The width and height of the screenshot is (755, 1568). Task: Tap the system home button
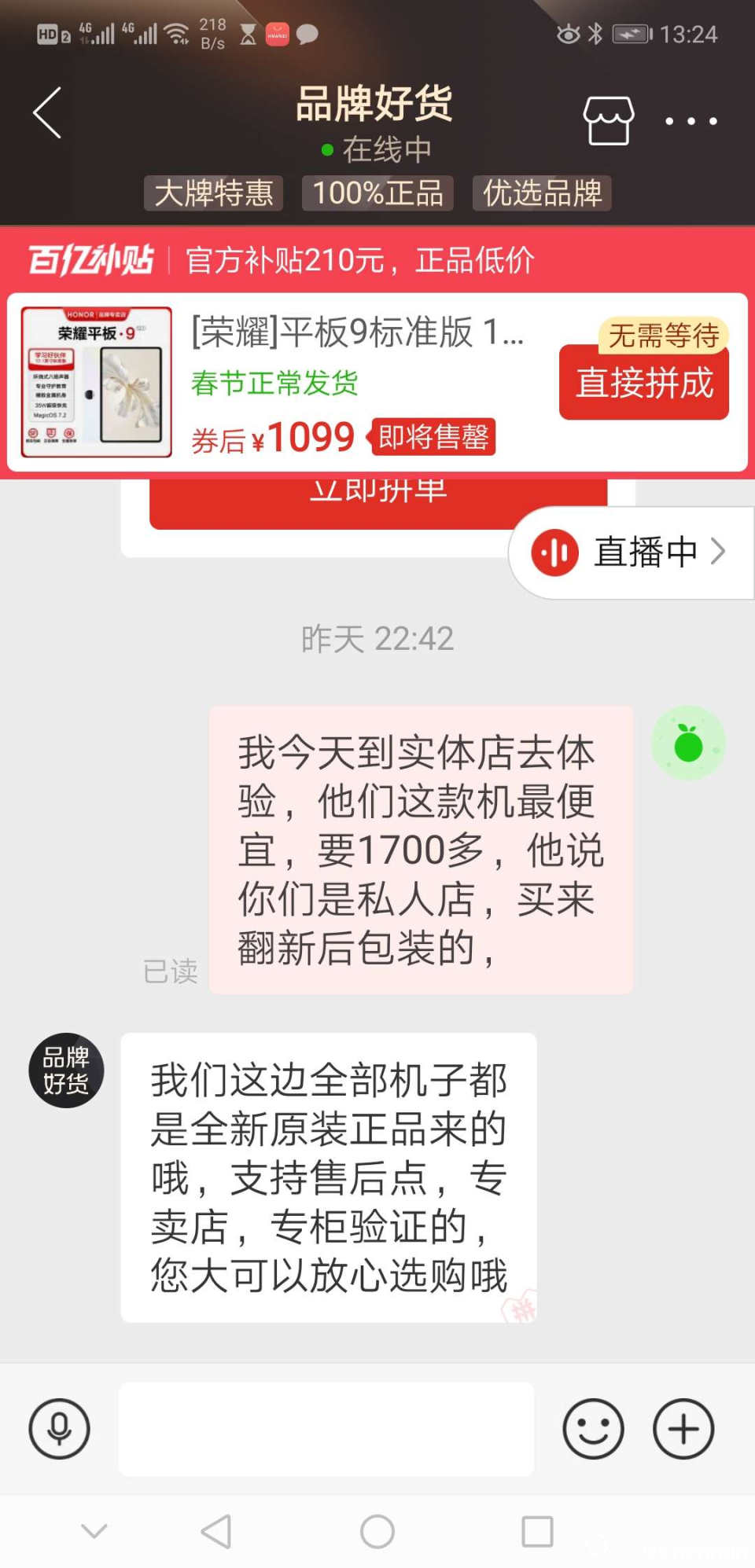click(377, 1531)
